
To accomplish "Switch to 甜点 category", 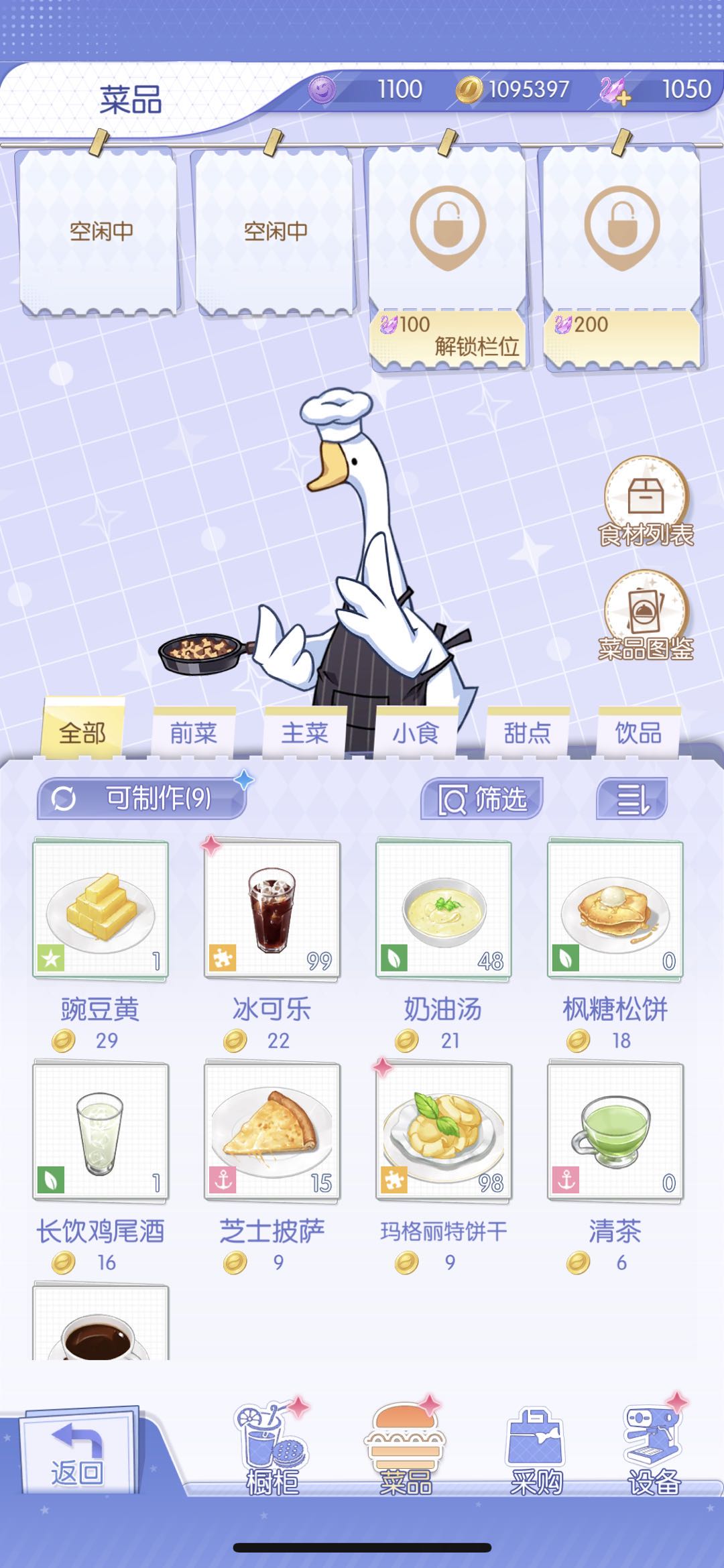I will [x=527, y=733].
